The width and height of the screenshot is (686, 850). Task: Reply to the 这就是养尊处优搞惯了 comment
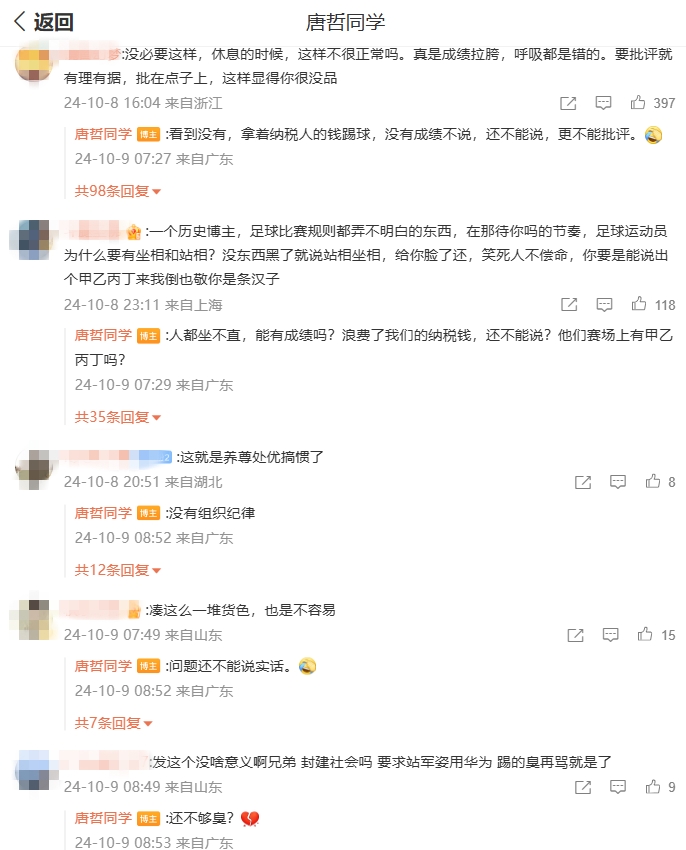coord(618,482)
